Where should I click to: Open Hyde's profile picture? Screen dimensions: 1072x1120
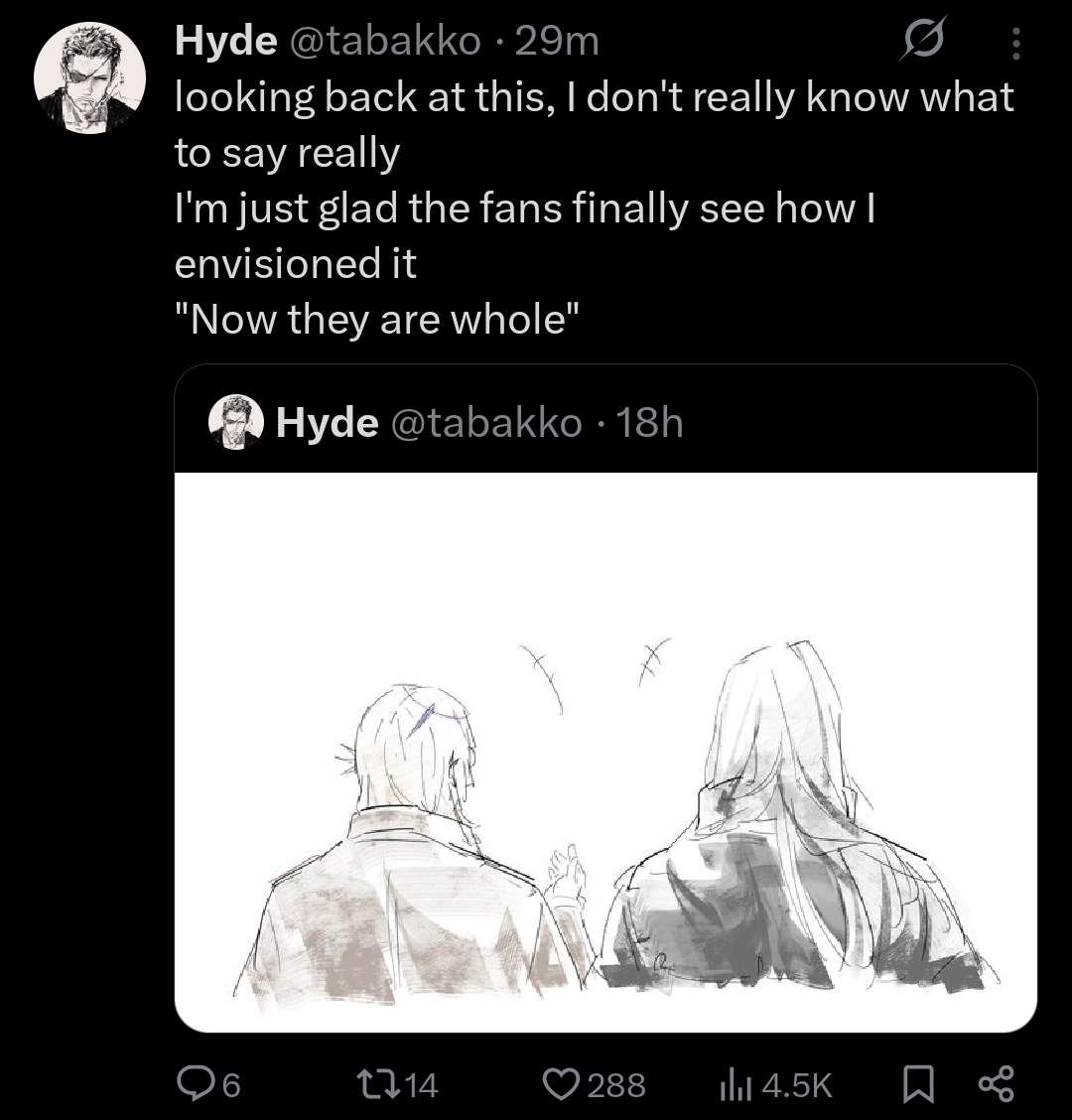89,77
